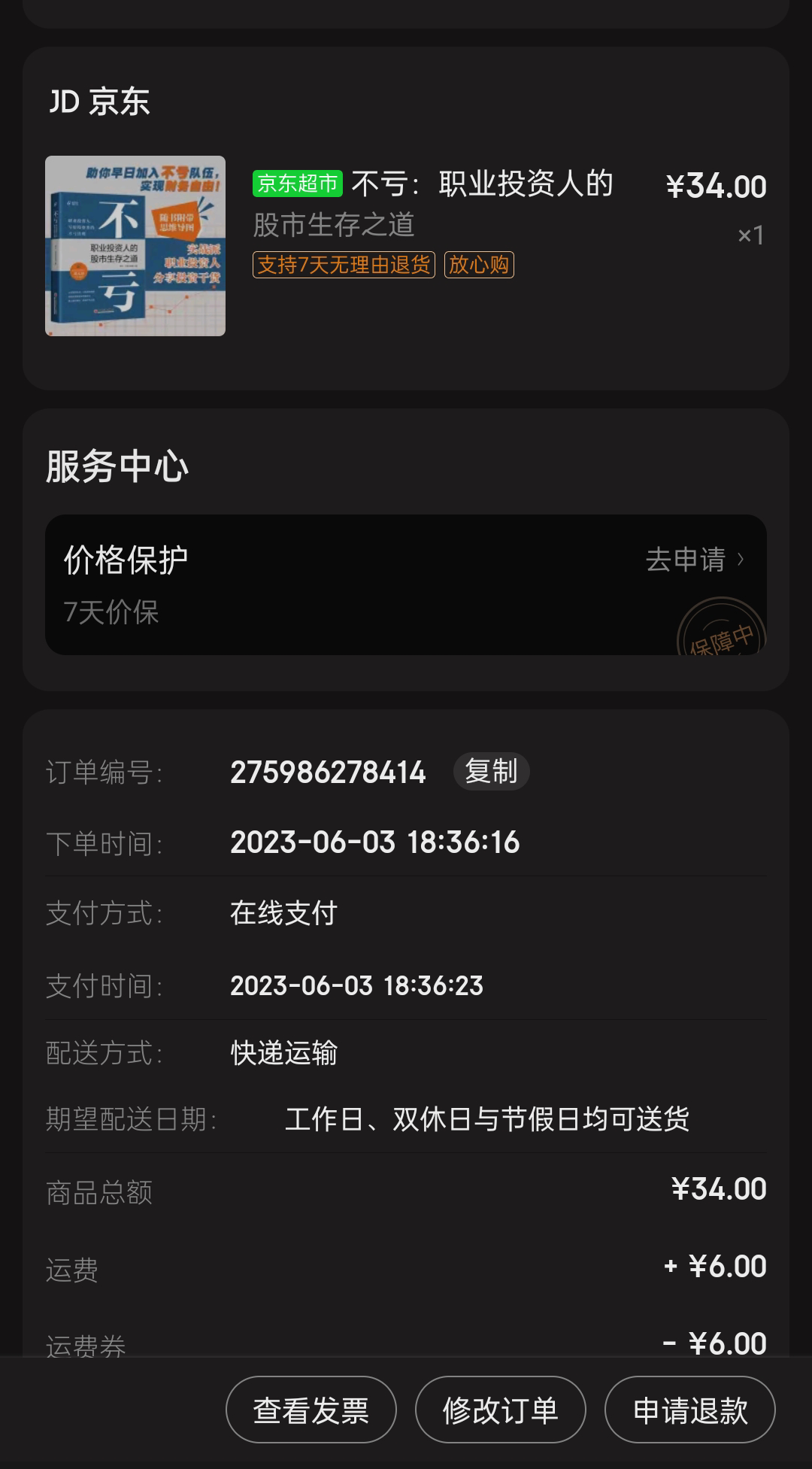
Task: Open the 不亏 book product title
Action: (433, 203)
